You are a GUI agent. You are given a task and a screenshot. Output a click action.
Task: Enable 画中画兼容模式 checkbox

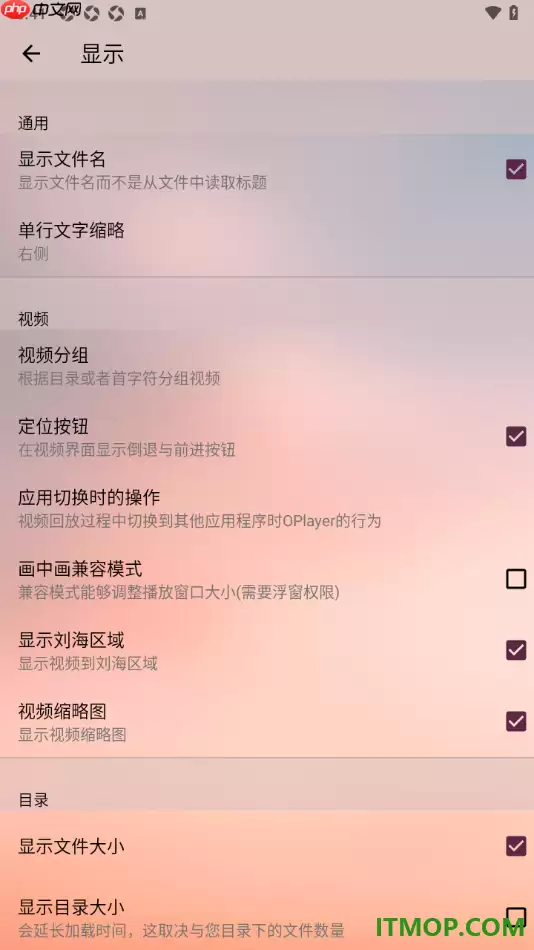coord(516,579)
